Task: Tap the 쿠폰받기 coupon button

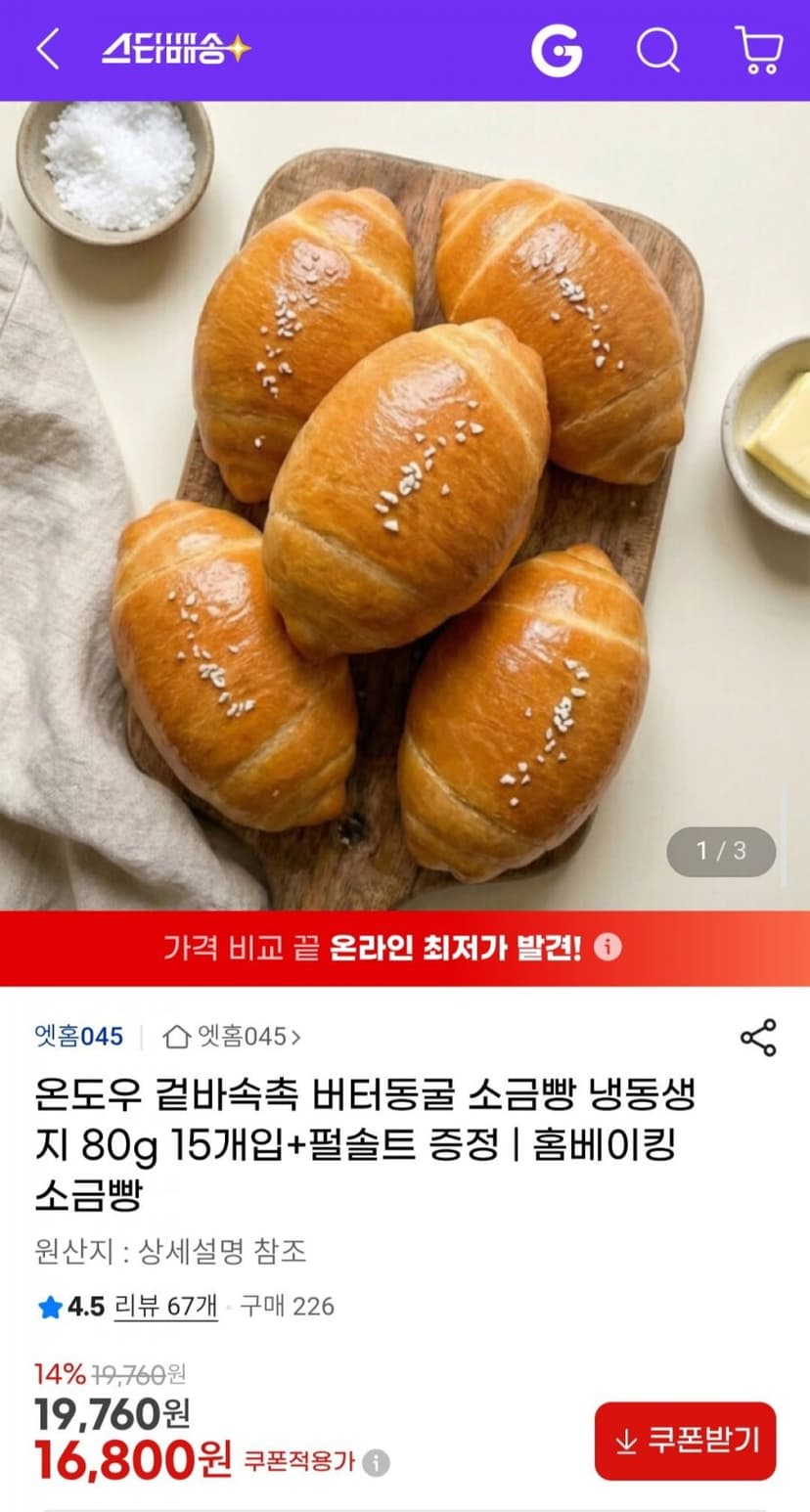Action: pyautogui.click(x=685, y=1441)
